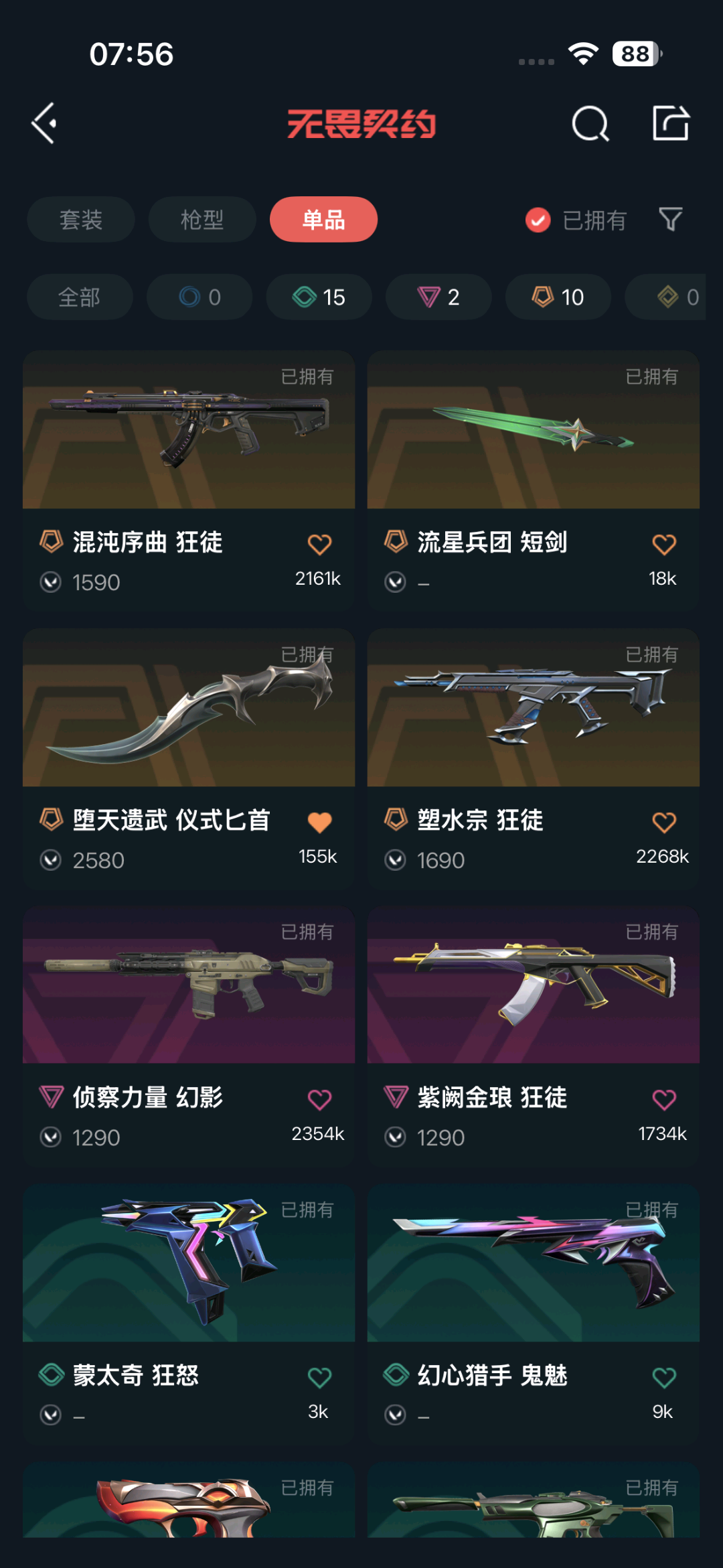Viewport: 723px width, 1568px height.
Task: Select the 全部 rarity chip
Action: point(79,297)
